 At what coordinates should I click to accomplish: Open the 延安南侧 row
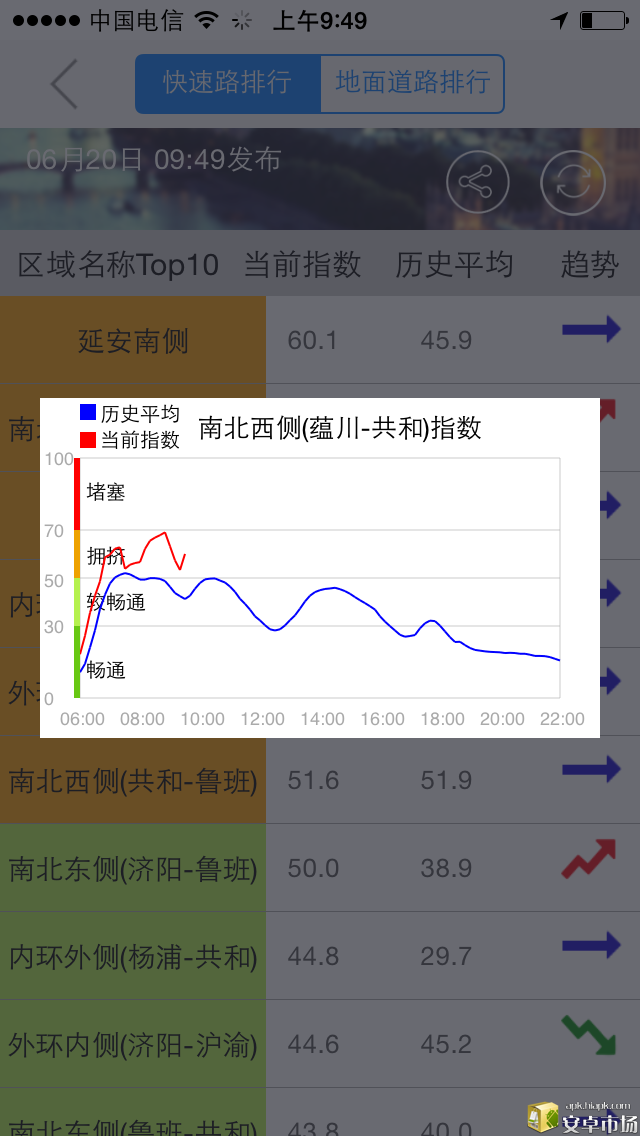[133, 341]
